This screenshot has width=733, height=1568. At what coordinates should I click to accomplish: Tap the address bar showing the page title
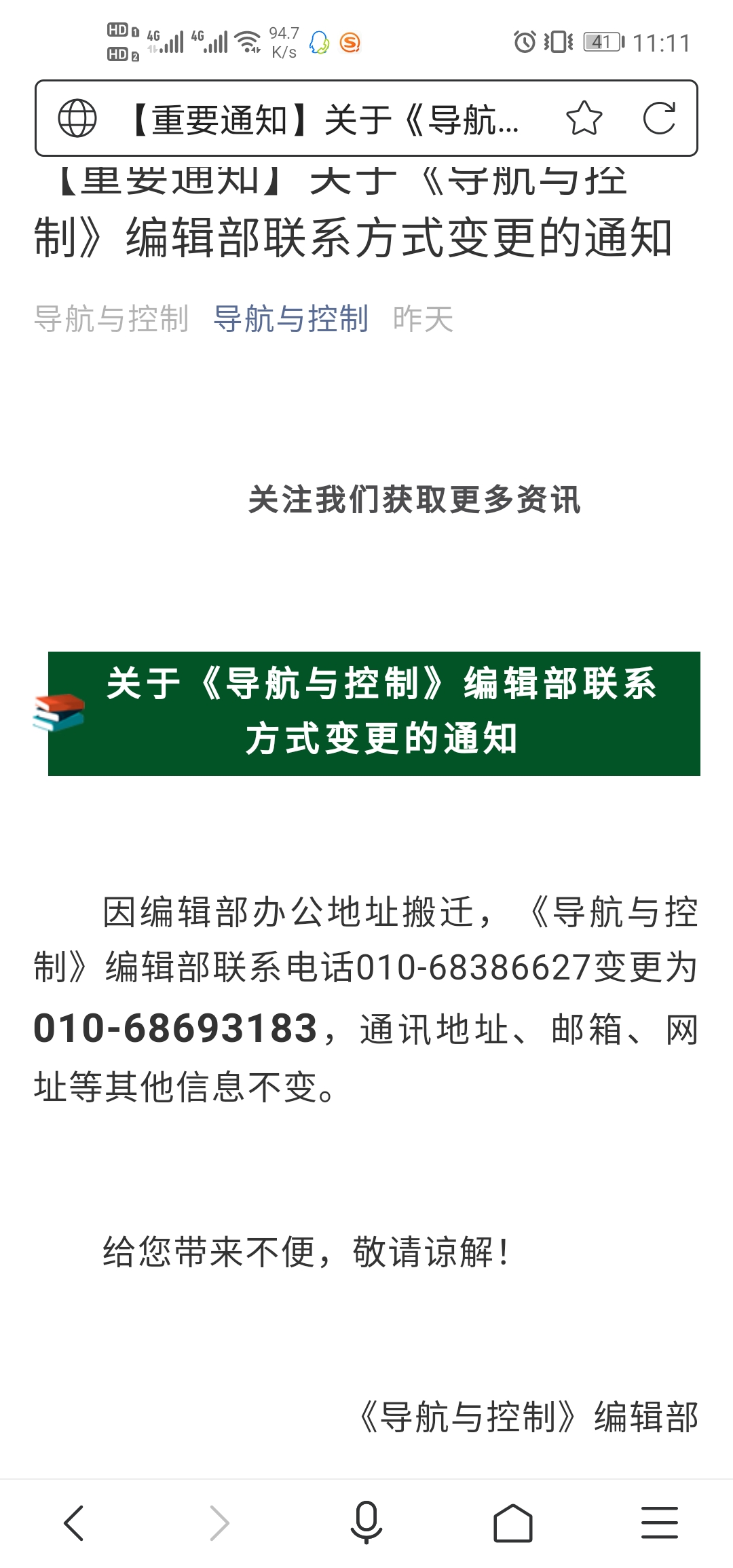pos(324,119)
